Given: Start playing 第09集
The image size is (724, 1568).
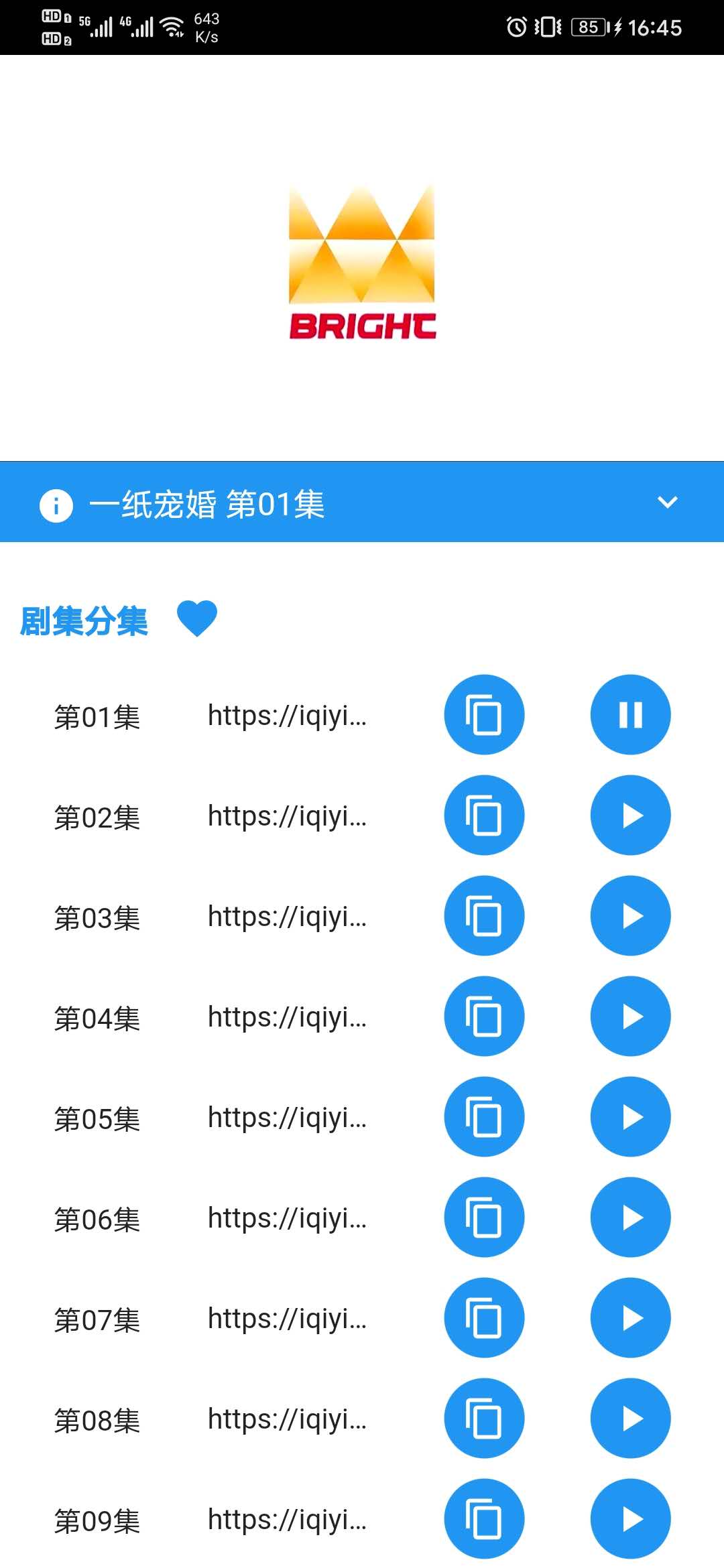Looking at the screenshot, I should 630,1518.
